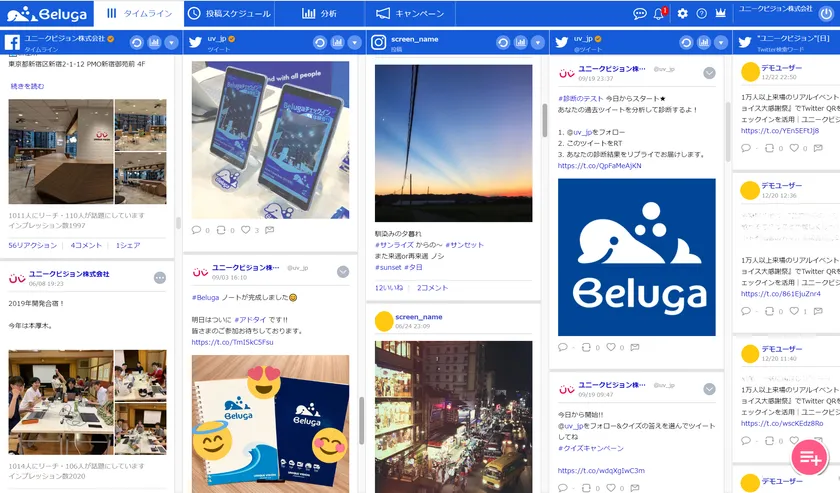Tap the power logout button

(826, 14)
